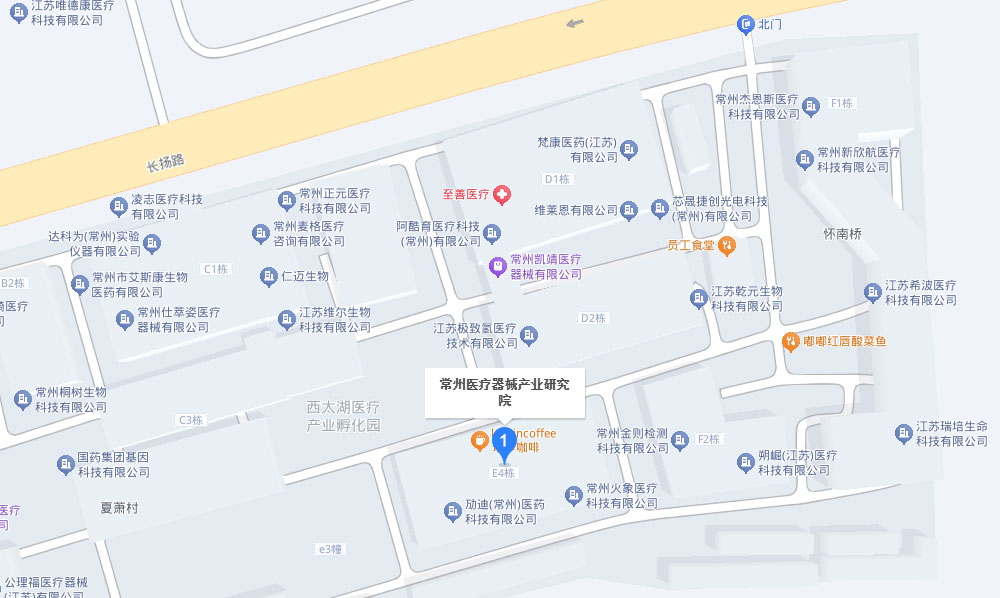The height and width of the screenshot is (598, 1000).
Task: Open the 常州医疗器械产业研究院 info label
Action: point(505,391)
